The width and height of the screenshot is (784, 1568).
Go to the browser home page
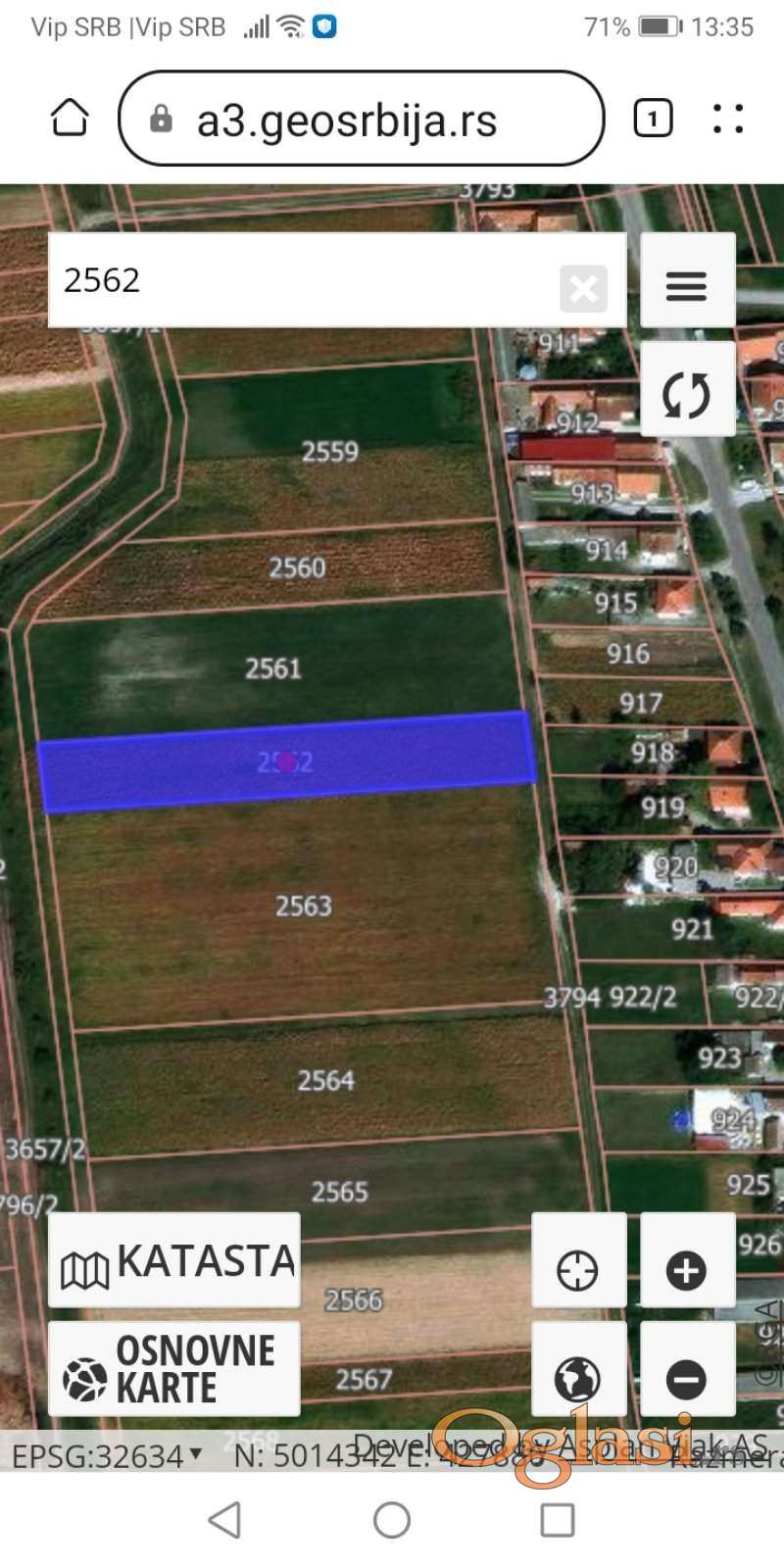click(x=70, y=119)
